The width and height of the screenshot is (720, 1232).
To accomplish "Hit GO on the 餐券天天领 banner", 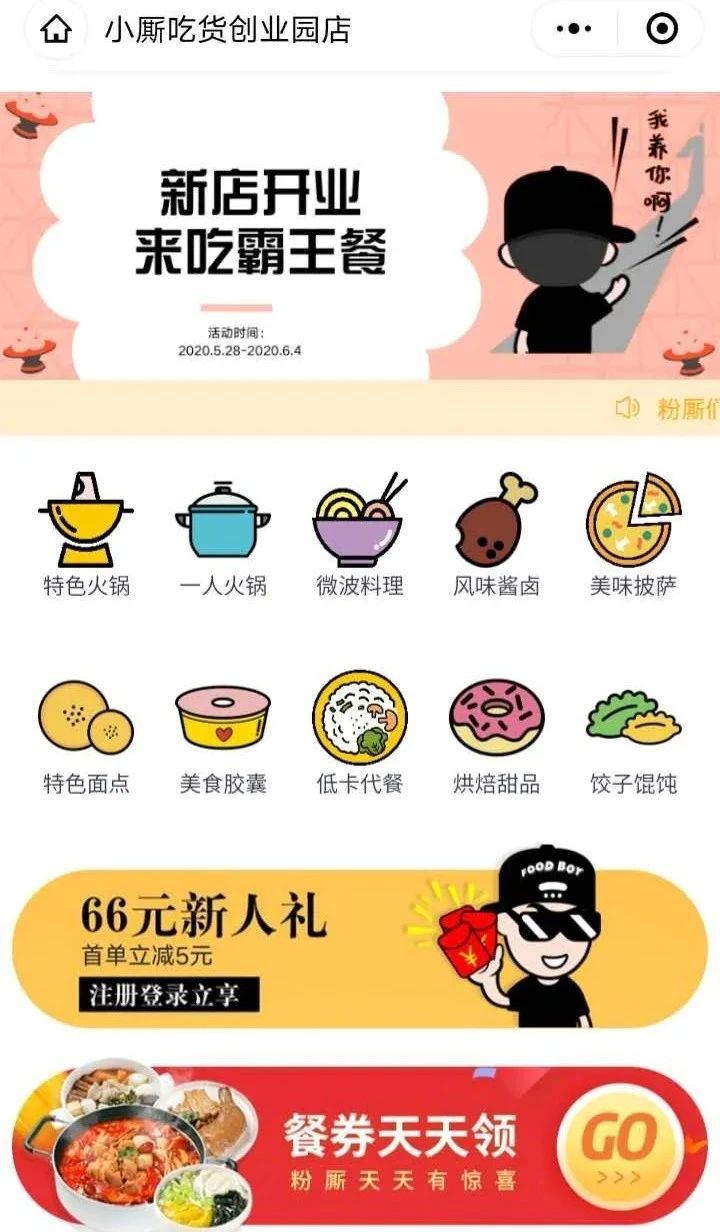I will 619,1143.
